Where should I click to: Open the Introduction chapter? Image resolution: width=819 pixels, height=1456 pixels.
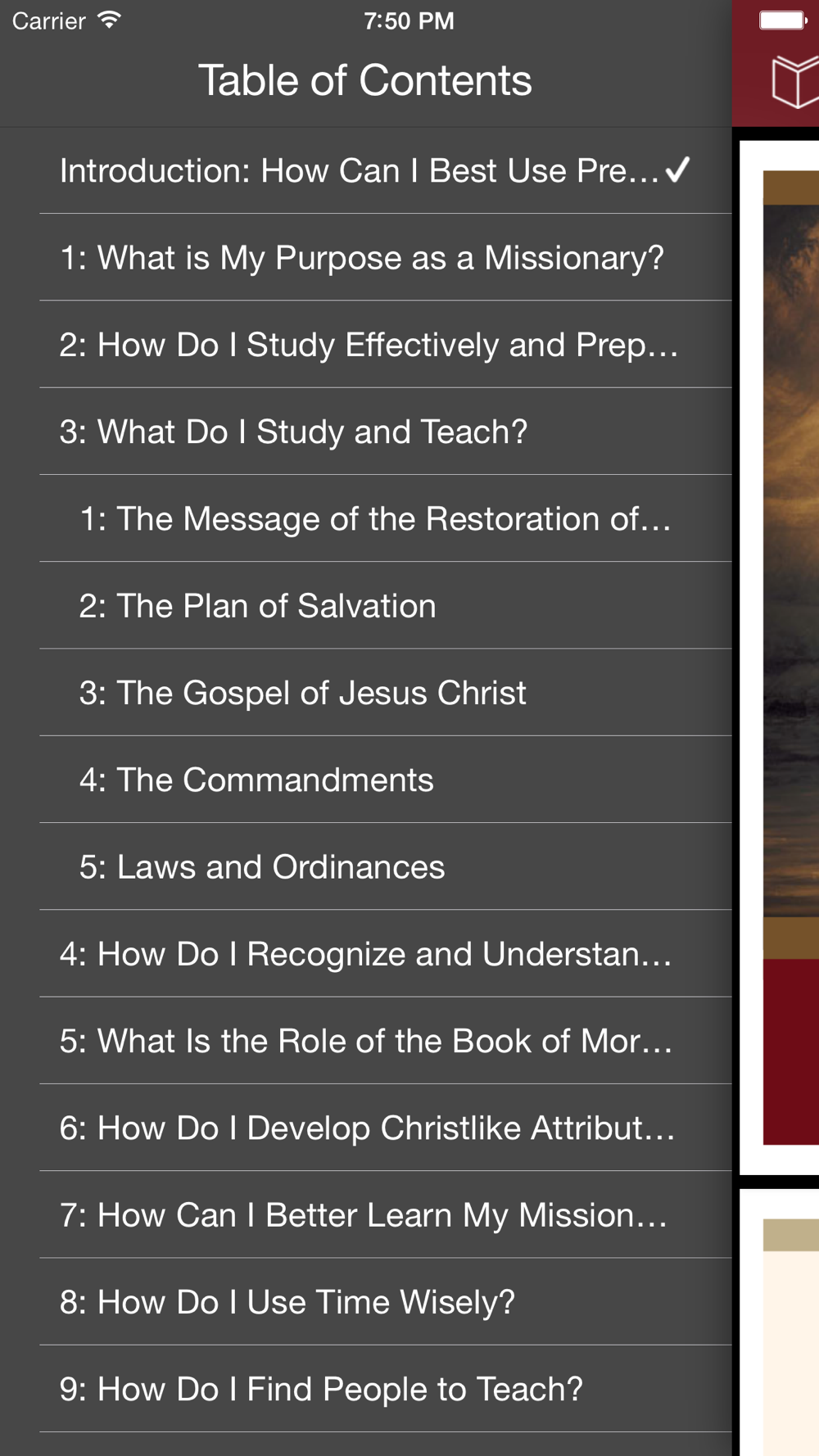[366, 170]
